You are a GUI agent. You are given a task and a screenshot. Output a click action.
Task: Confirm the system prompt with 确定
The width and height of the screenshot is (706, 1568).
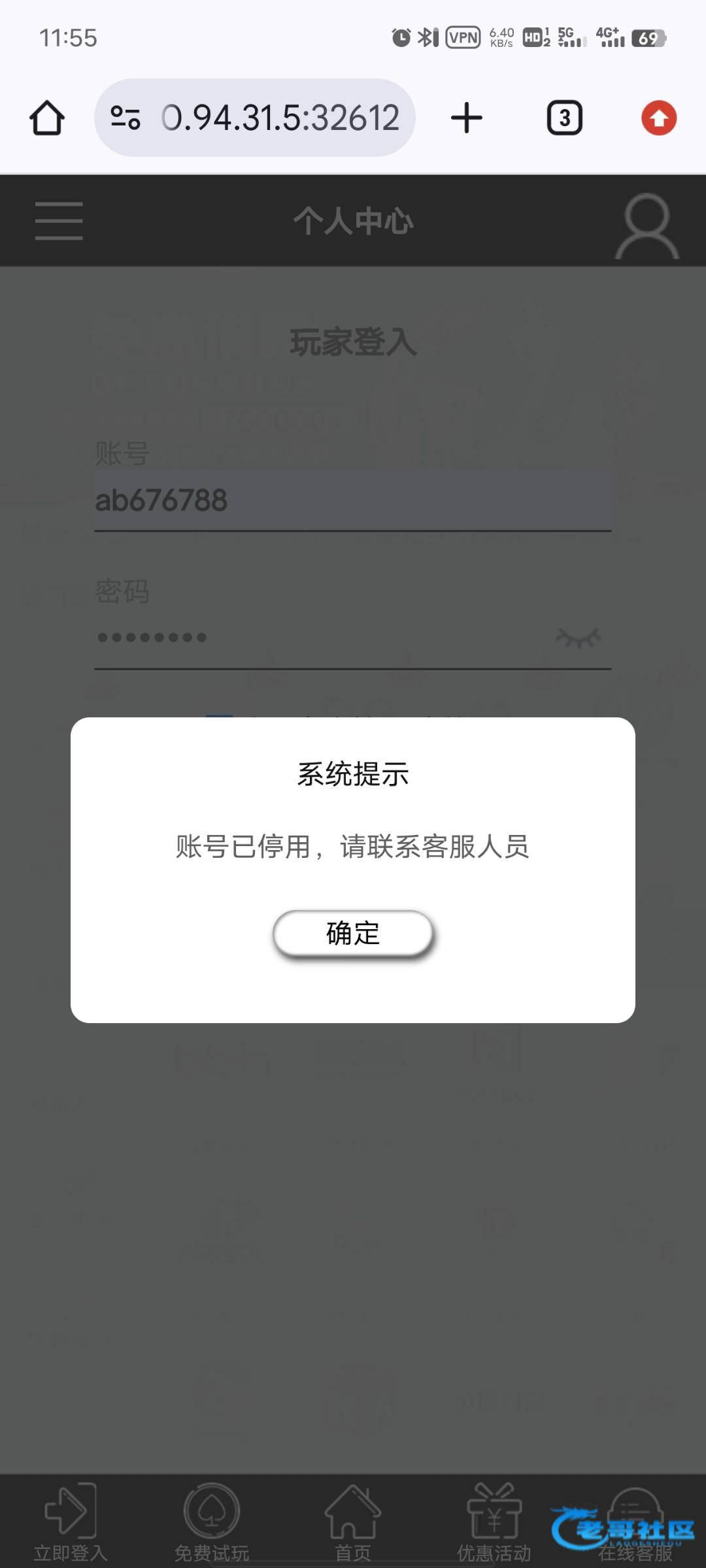pos(353,933)
